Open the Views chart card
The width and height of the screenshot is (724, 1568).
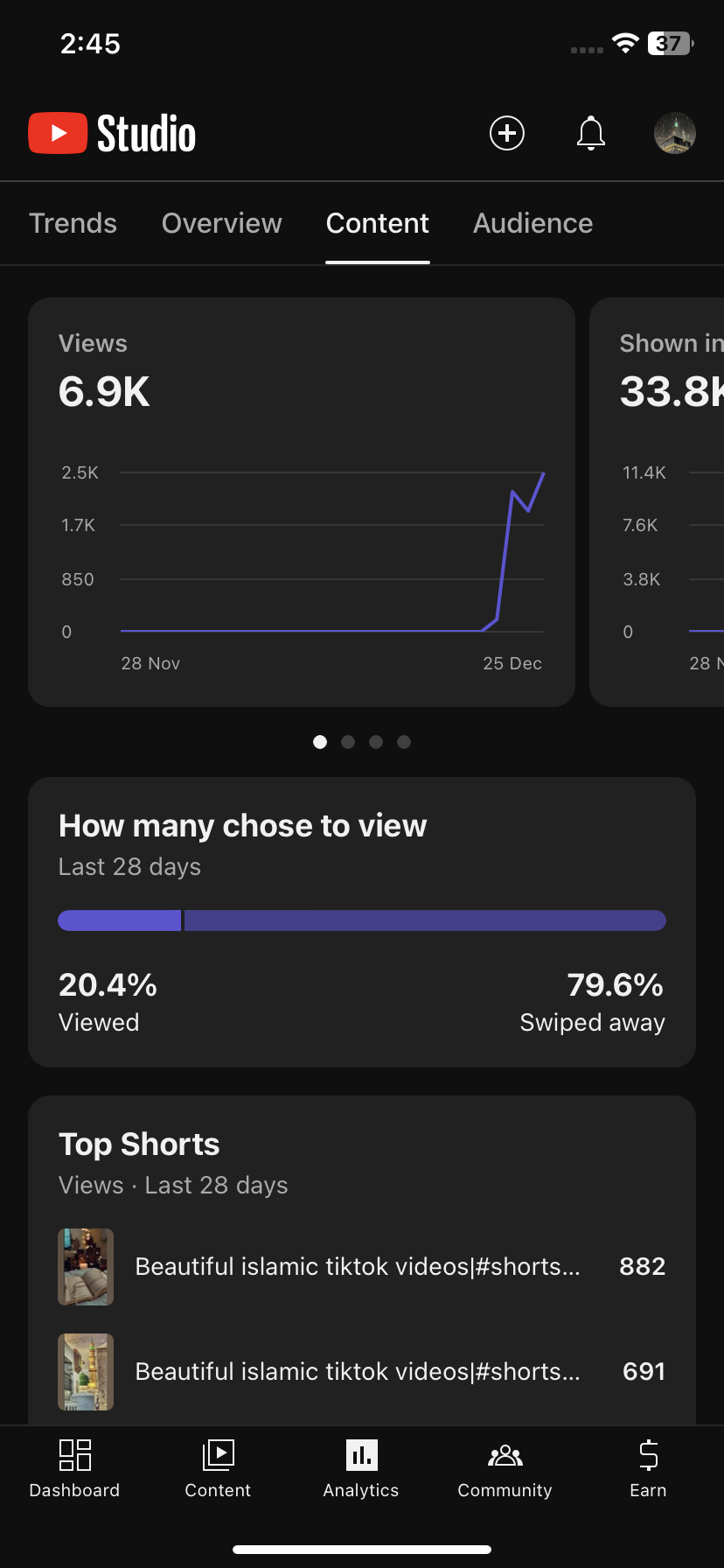(302, 502)
